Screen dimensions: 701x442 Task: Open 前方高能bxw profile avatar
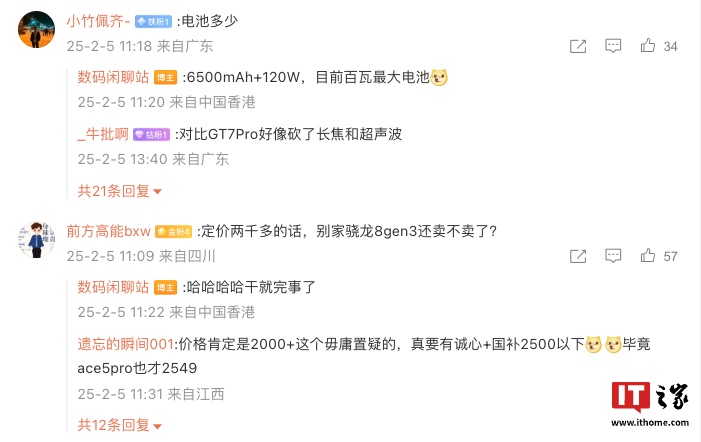click(36, 240)
